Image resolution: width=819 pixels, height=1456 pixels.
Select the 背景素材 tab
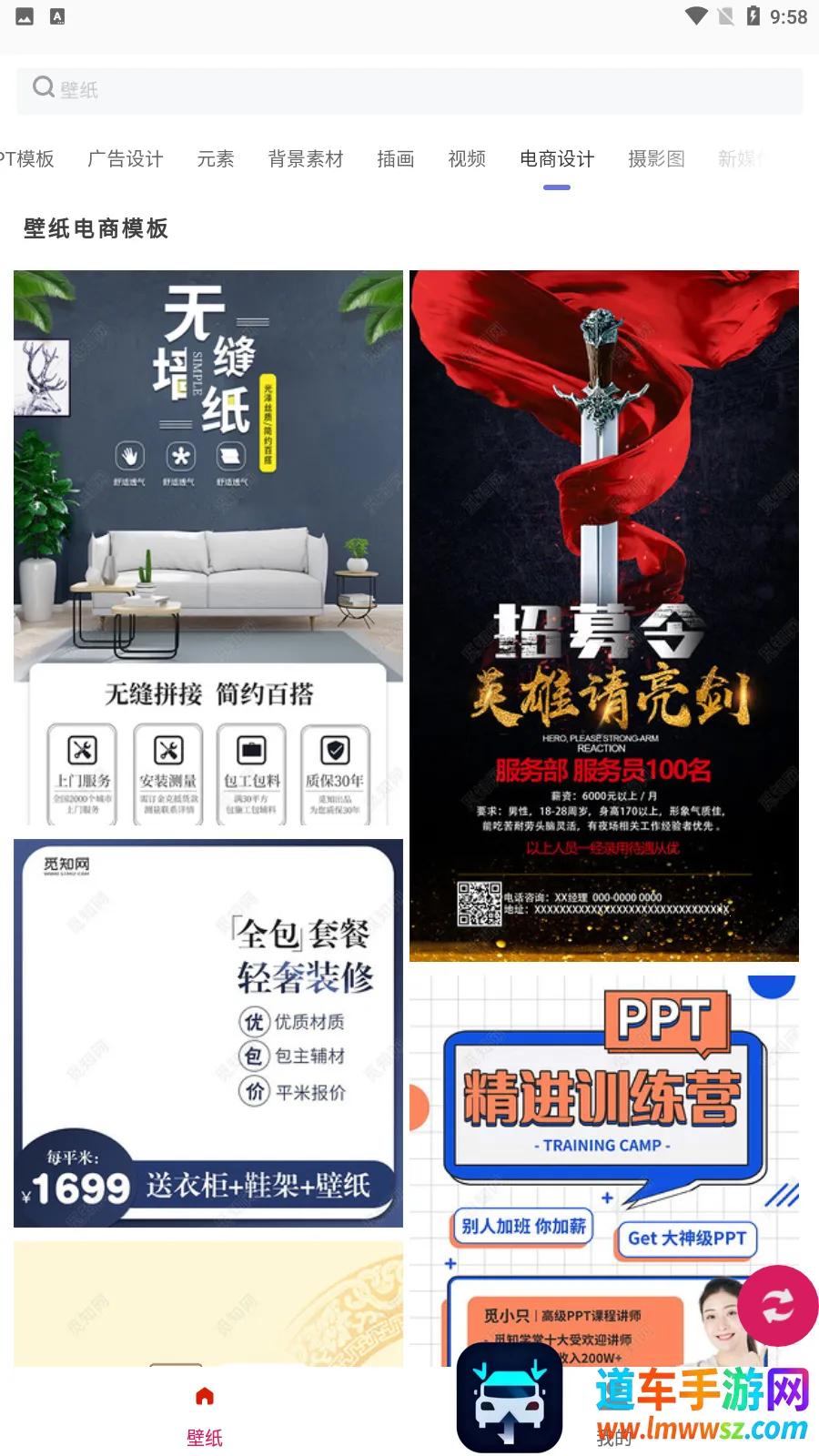[x=306, y=159]
